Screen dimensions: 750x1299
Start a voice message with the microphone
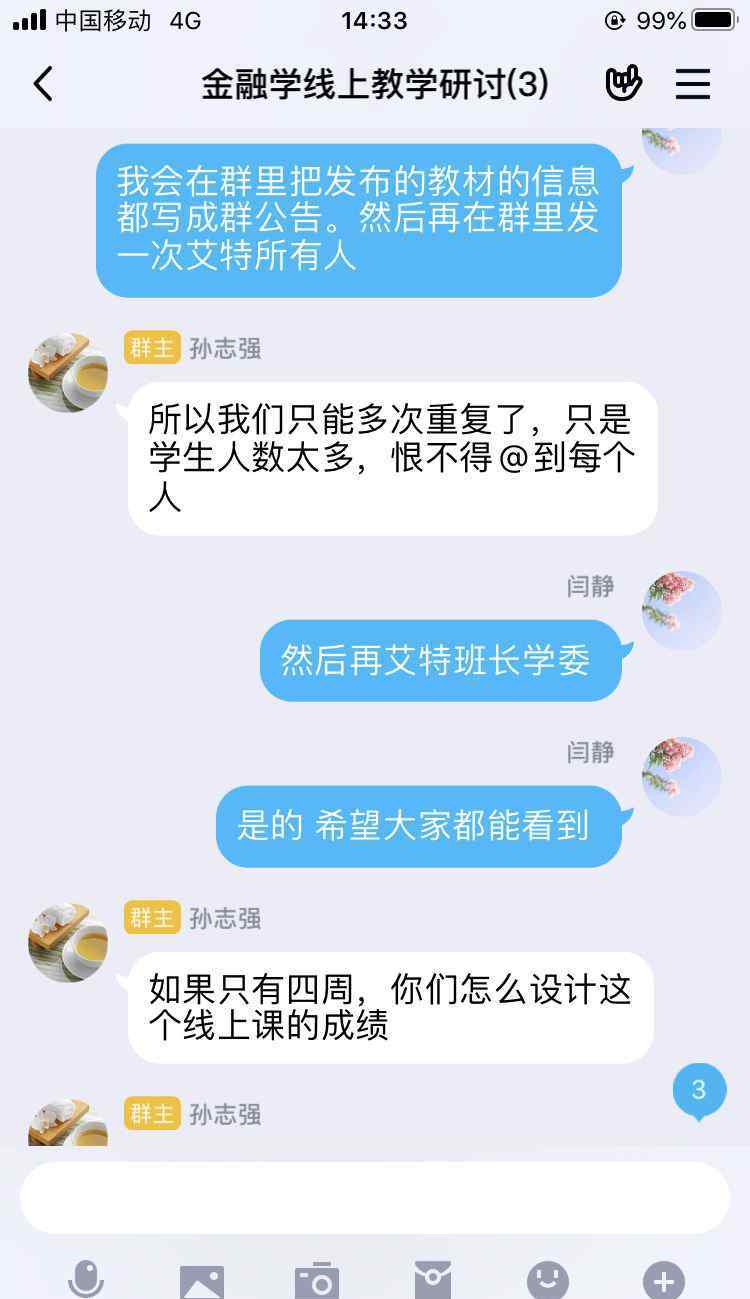point(86,1279)
